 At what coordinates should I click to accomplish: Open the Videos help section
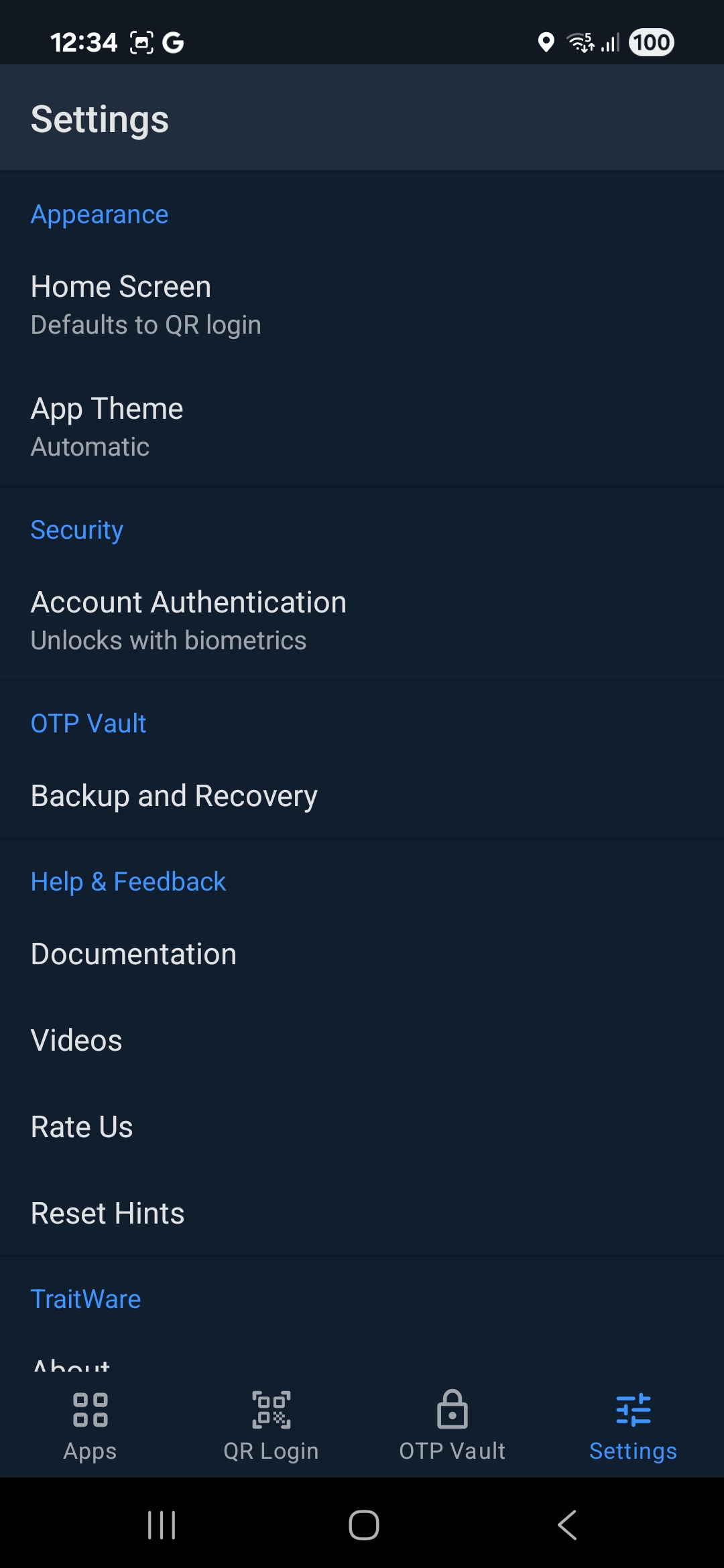coord(362,1040)
